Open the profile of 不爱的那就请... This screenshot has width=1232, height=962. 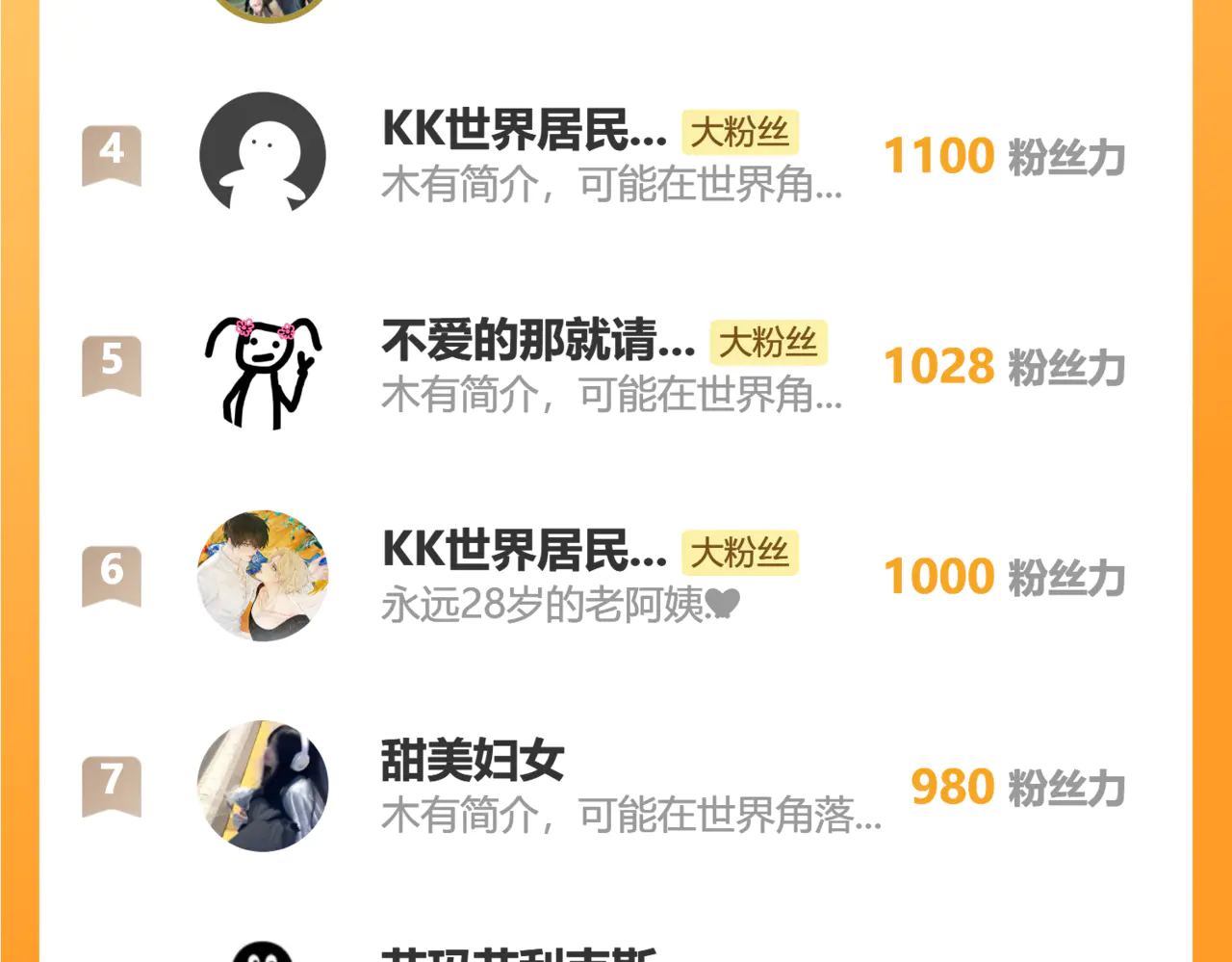[x=538, y=341]
